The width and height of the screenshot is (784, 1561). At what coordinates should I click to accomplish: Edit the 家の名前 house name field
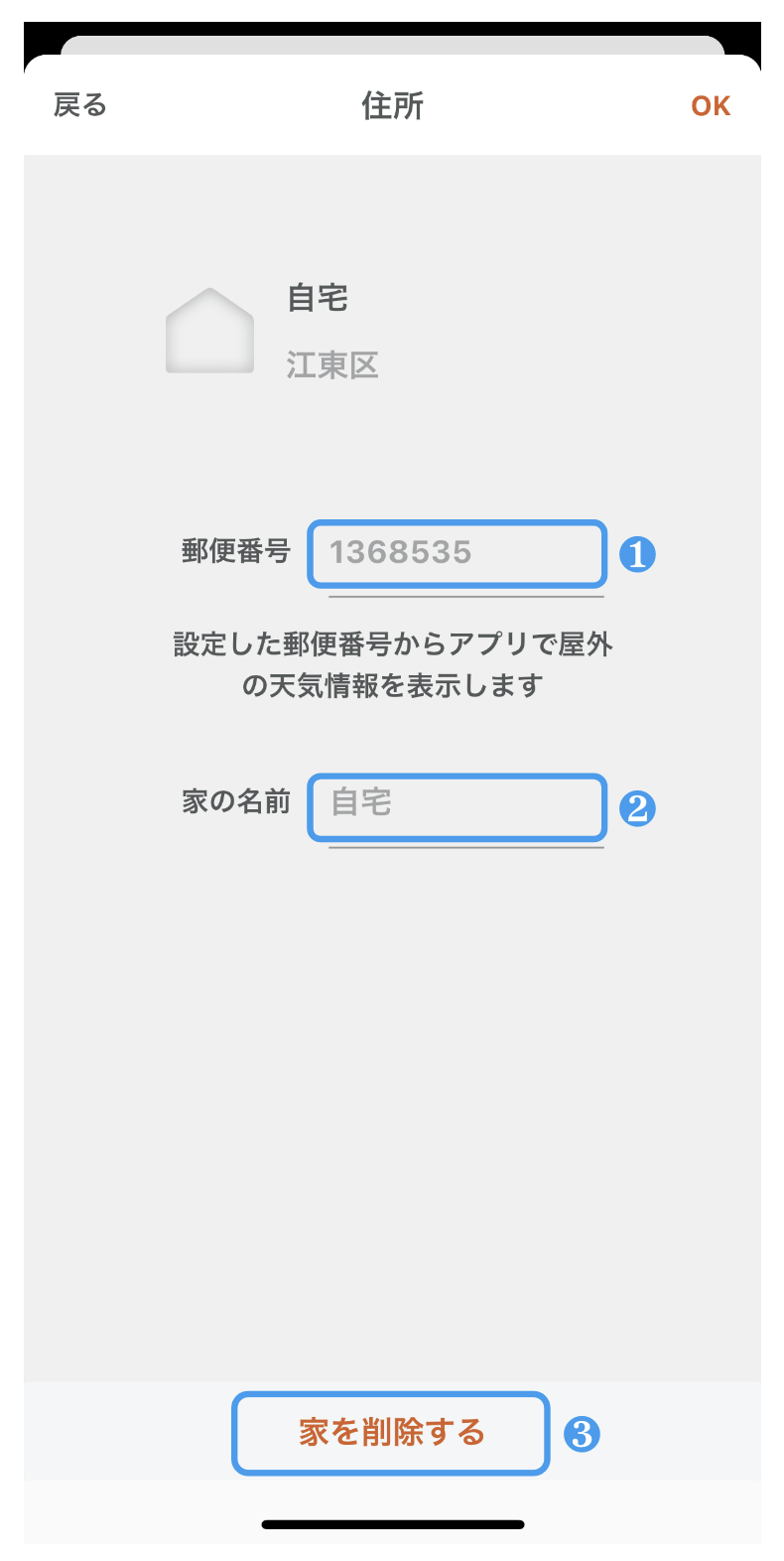457,803
